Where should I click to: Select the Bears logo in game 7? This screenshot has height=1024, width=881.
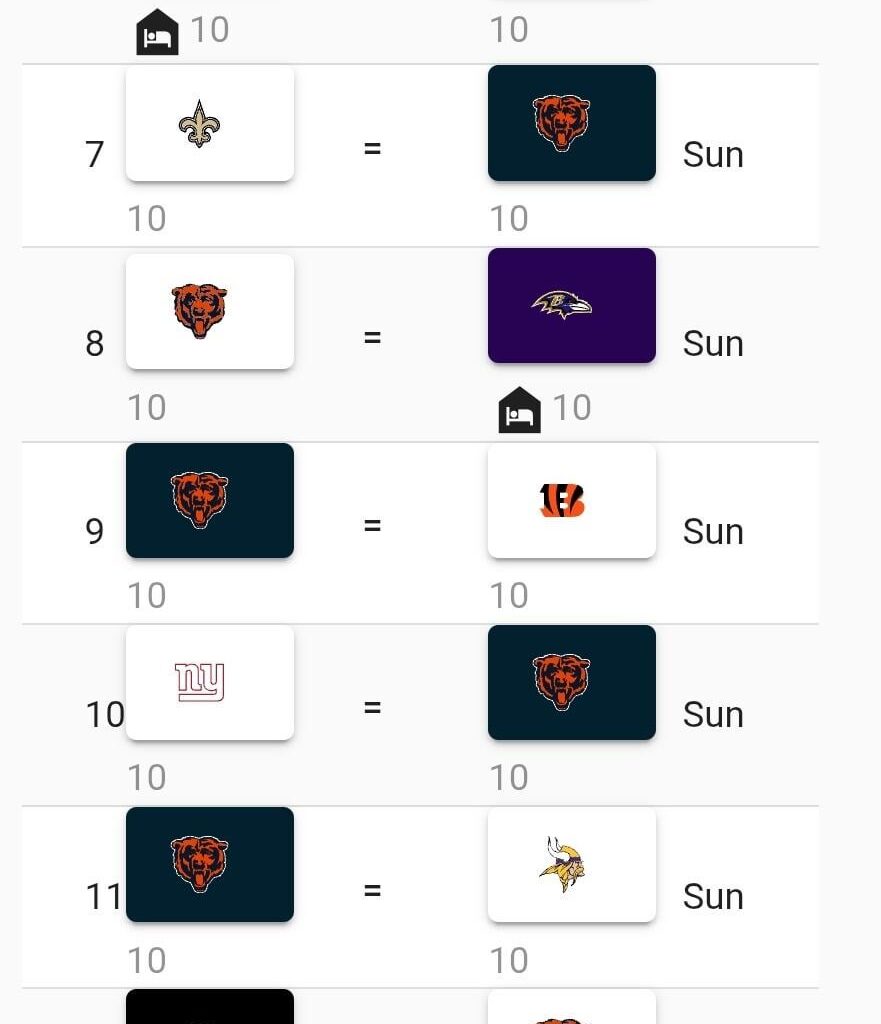571,123
